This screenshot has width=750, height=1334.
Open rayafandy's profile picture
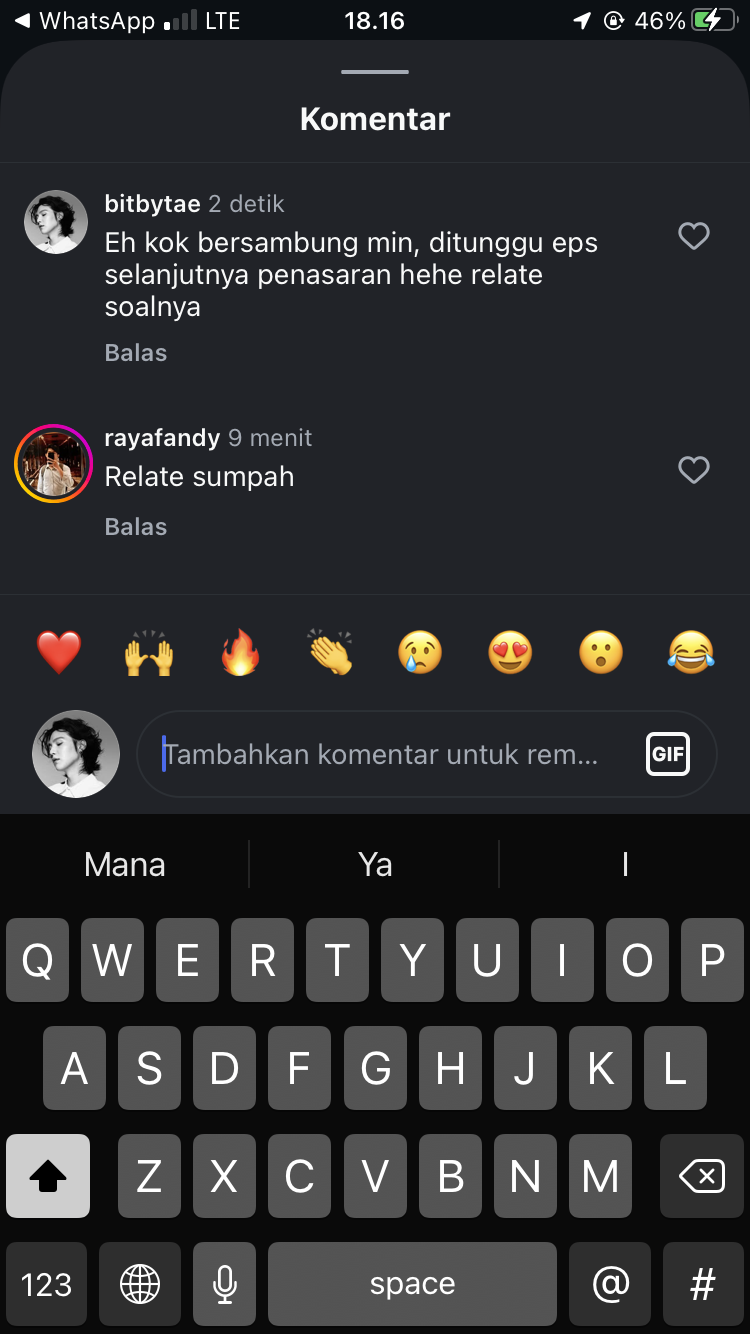pos(54,463)
